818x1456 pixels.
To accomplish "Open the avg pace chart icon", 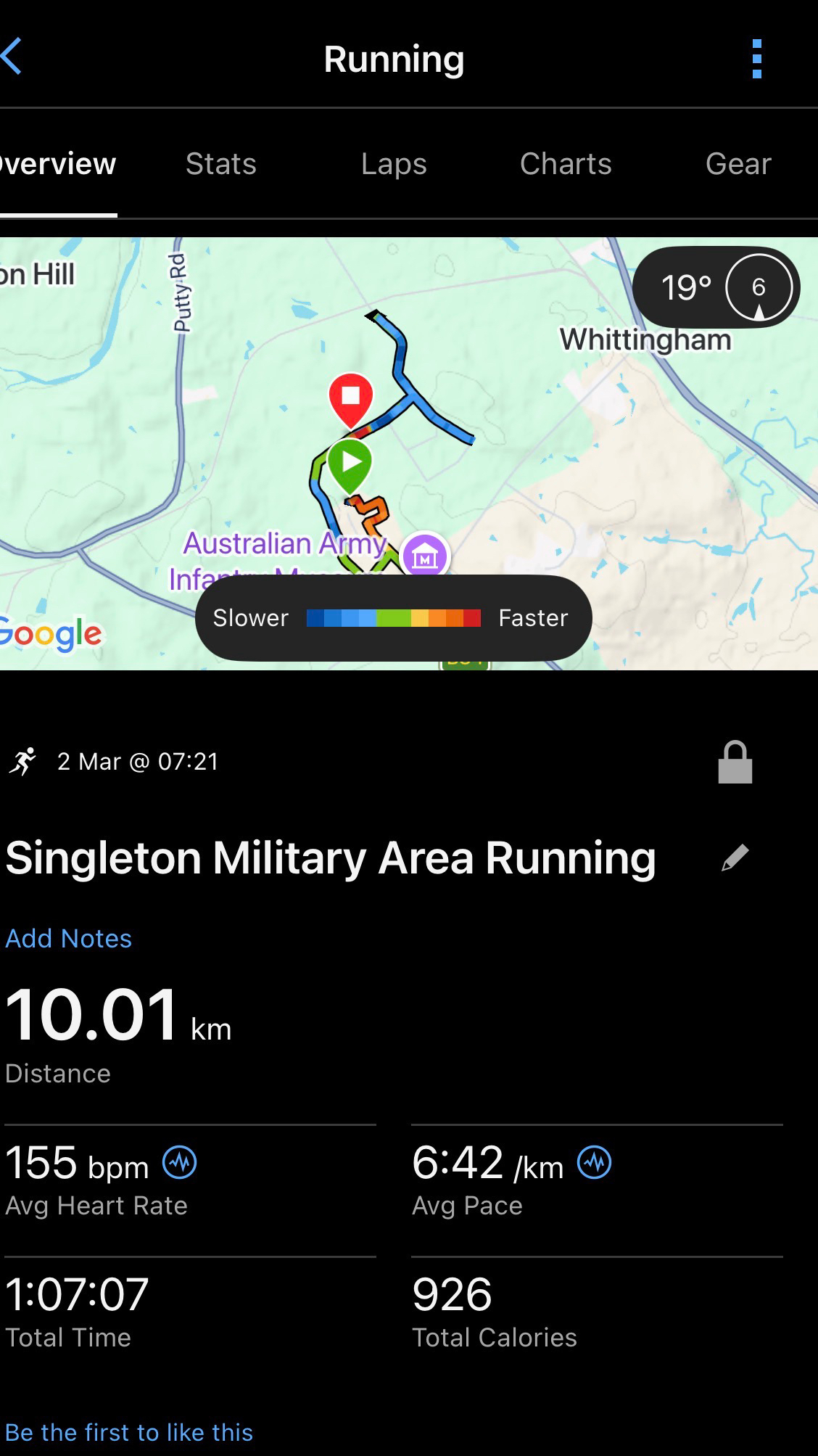I will [594, 1163].
